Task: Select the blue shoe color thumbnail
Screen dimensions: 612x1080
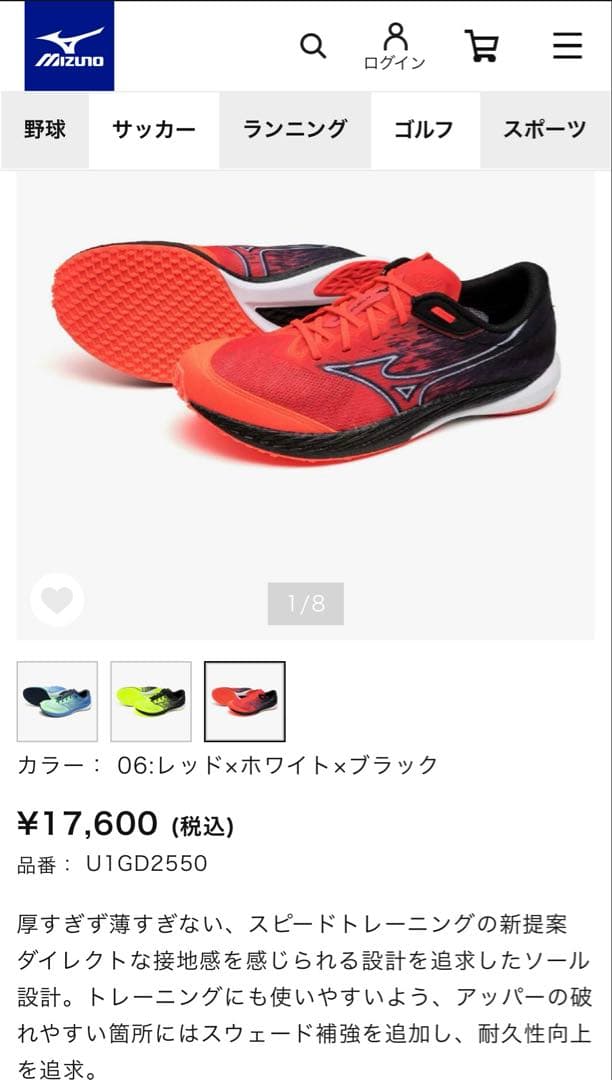Action: [x=57, y=701]
